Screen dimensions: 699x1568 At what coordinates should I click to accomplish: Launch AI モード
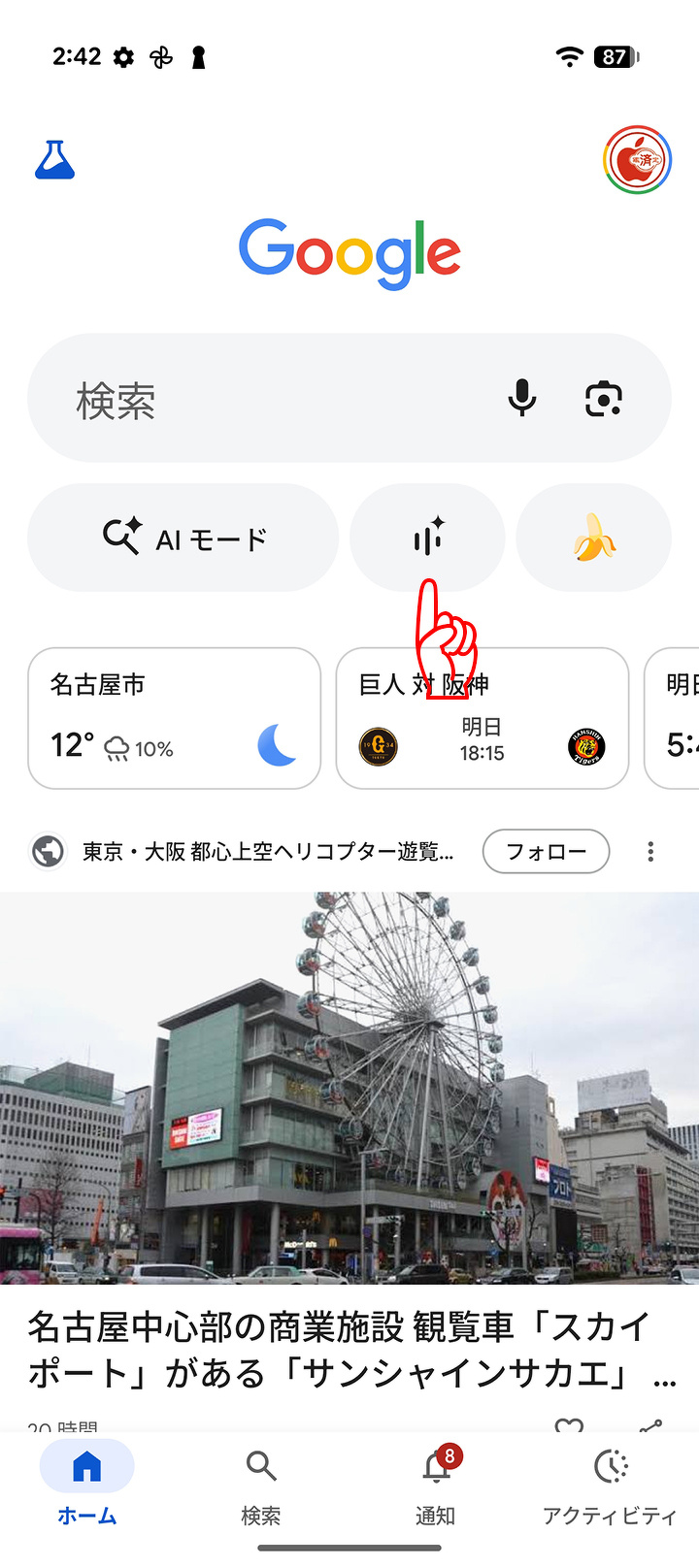click(x=183, y=538)
